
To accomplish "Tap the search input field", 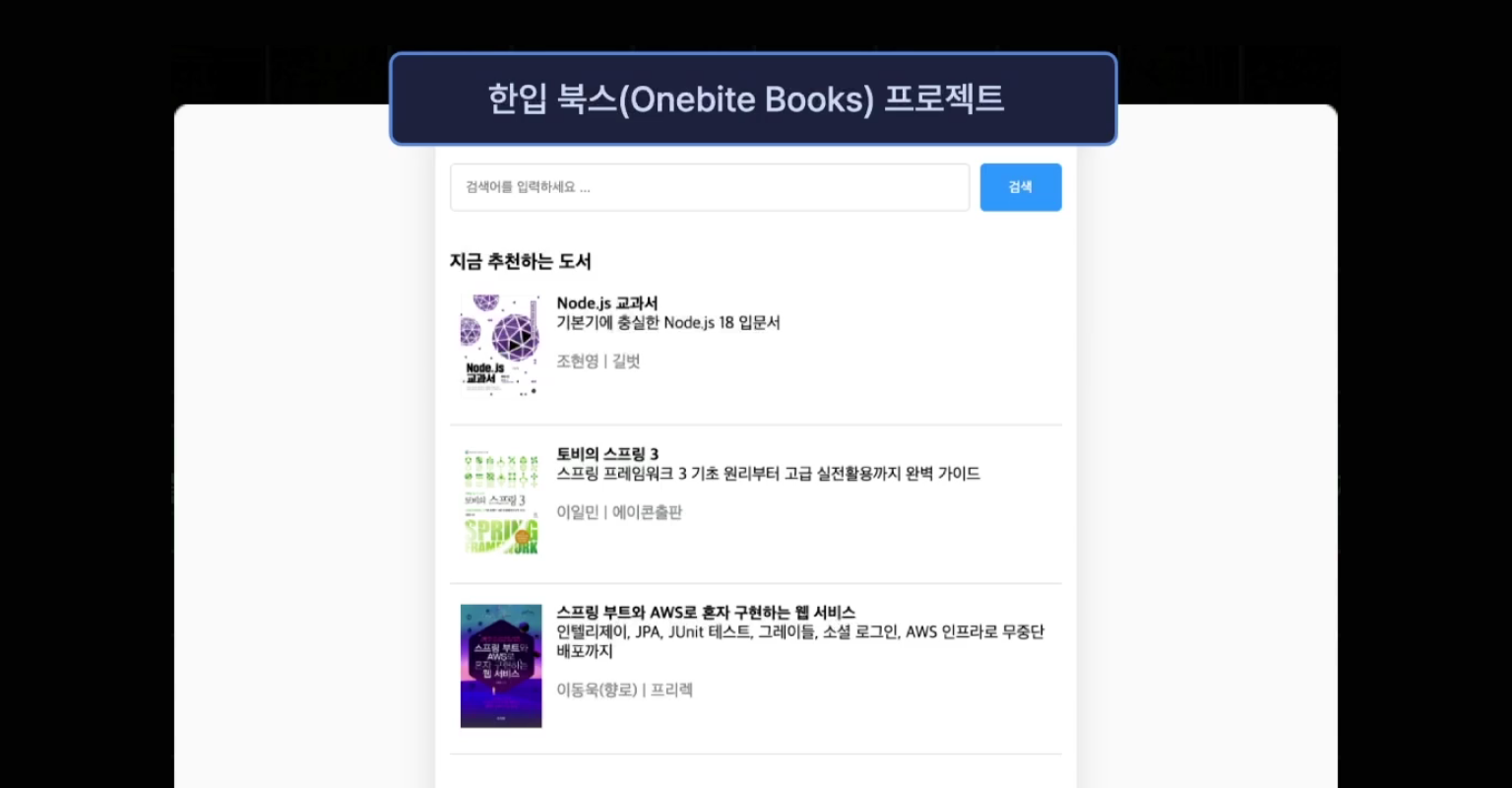I will (x=709, y=187).
